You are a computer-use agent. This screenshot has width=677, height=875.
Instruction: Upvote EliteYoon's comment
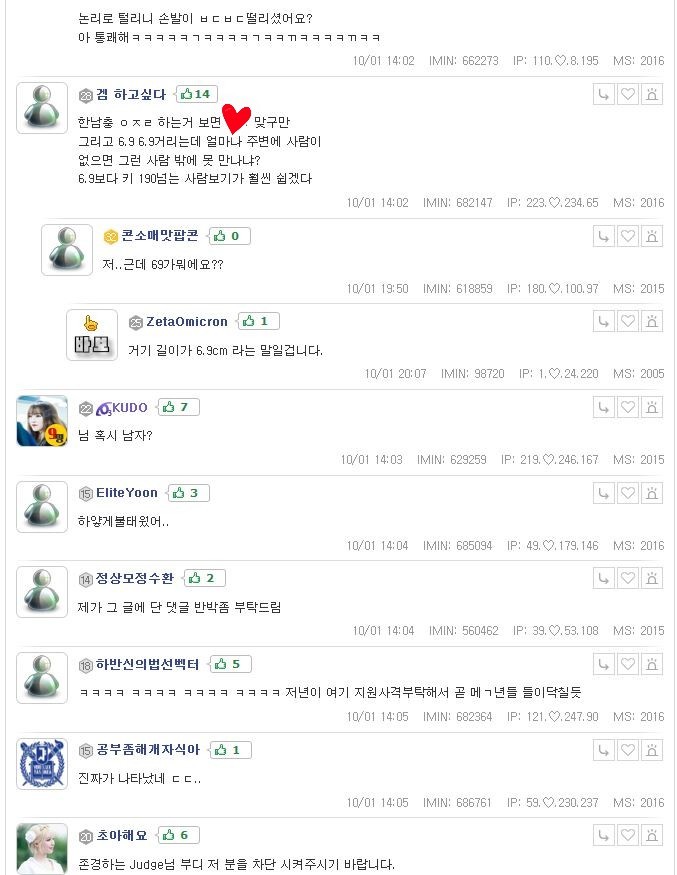(x=188, y=493)
